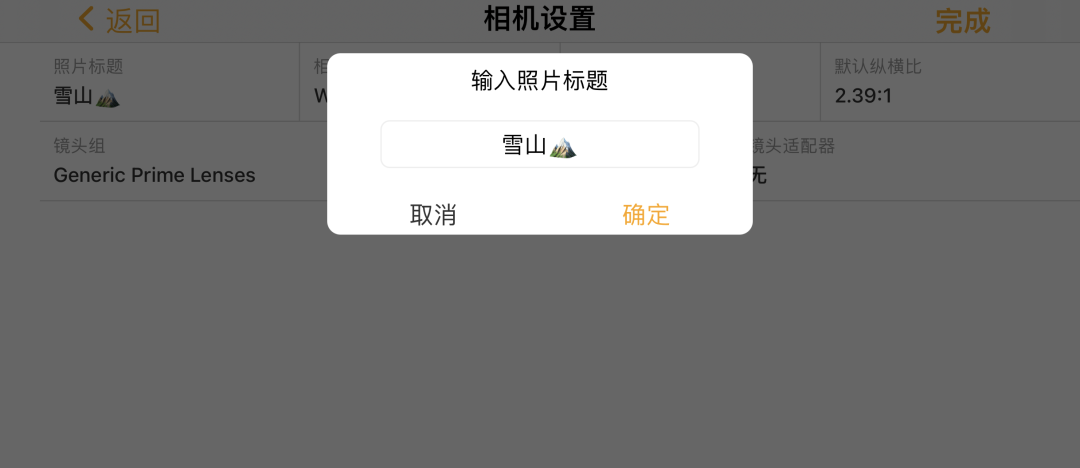Image resolution: width=1080 pixels, height=468 pixels.
Task: Open the 镜头组 Generic Prime Lenses setting
Action: pyautogui.click(x=155, y=162)
